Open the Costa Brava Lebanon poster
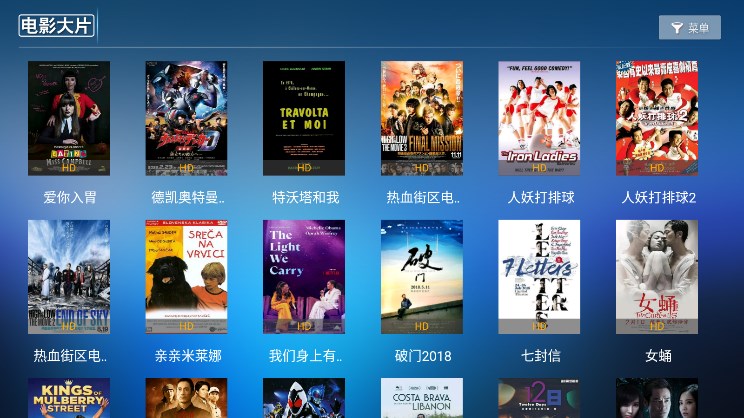Image resolution: width=744 pixels, height=418 pixels. [422, 398]
